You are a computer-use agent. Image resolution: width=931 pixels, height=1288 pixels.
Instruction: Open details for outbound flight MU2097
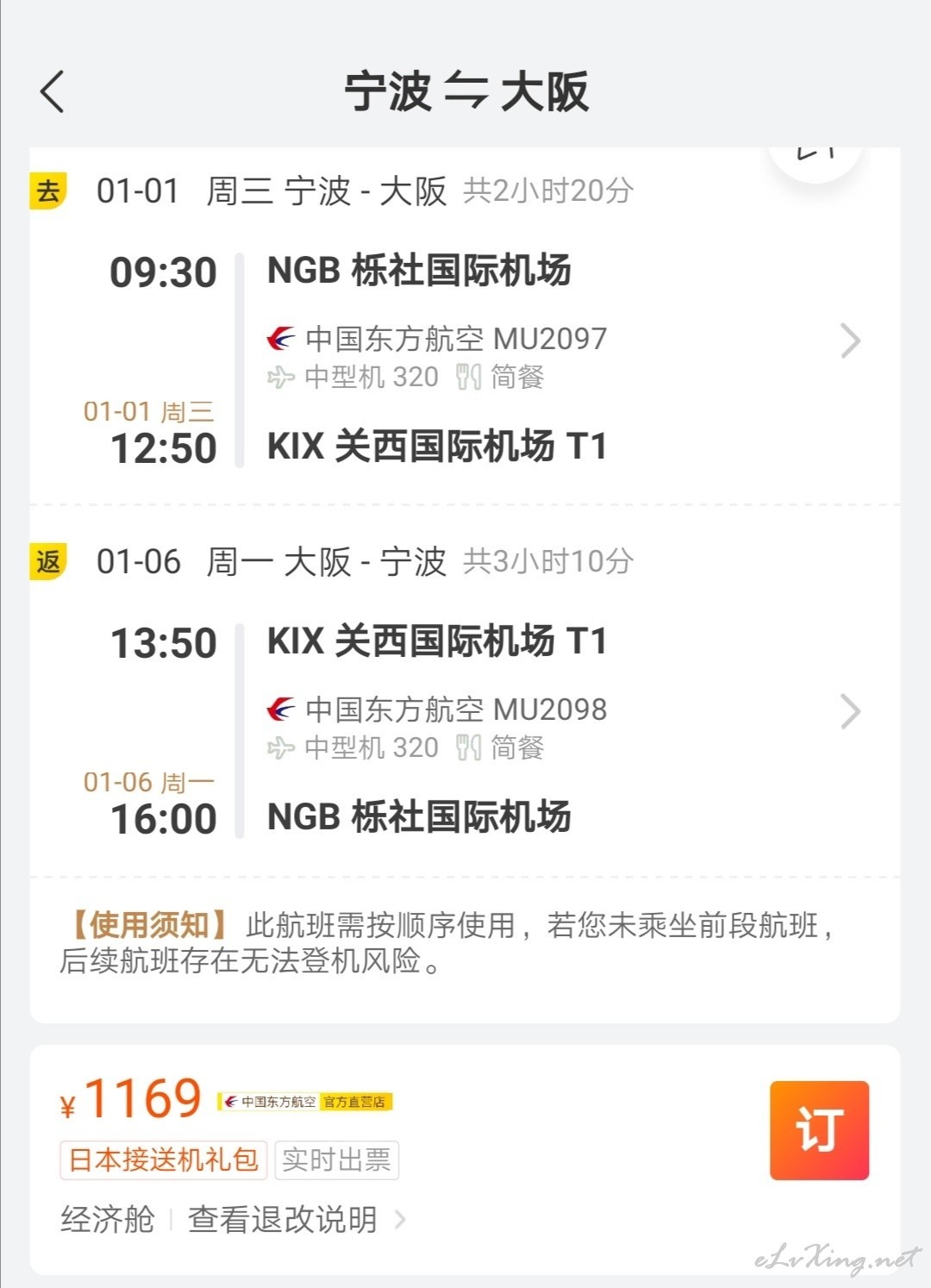850,341
